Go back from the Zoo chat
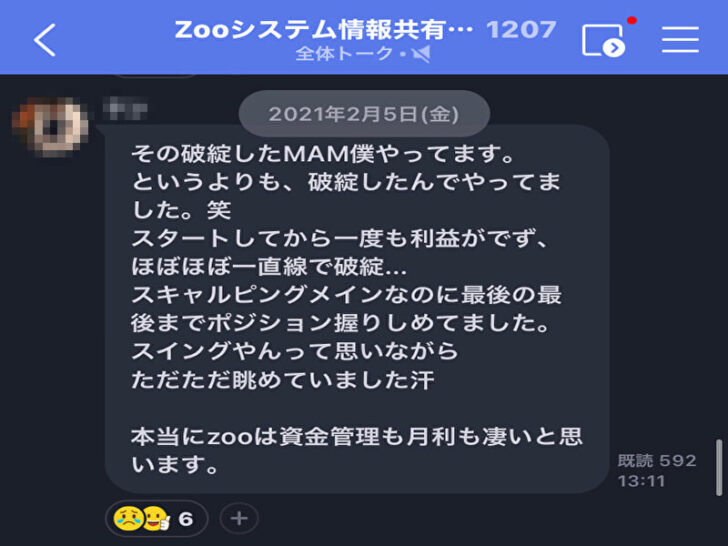This screenshot has height=546, width=728. click(x=46, y=39)
